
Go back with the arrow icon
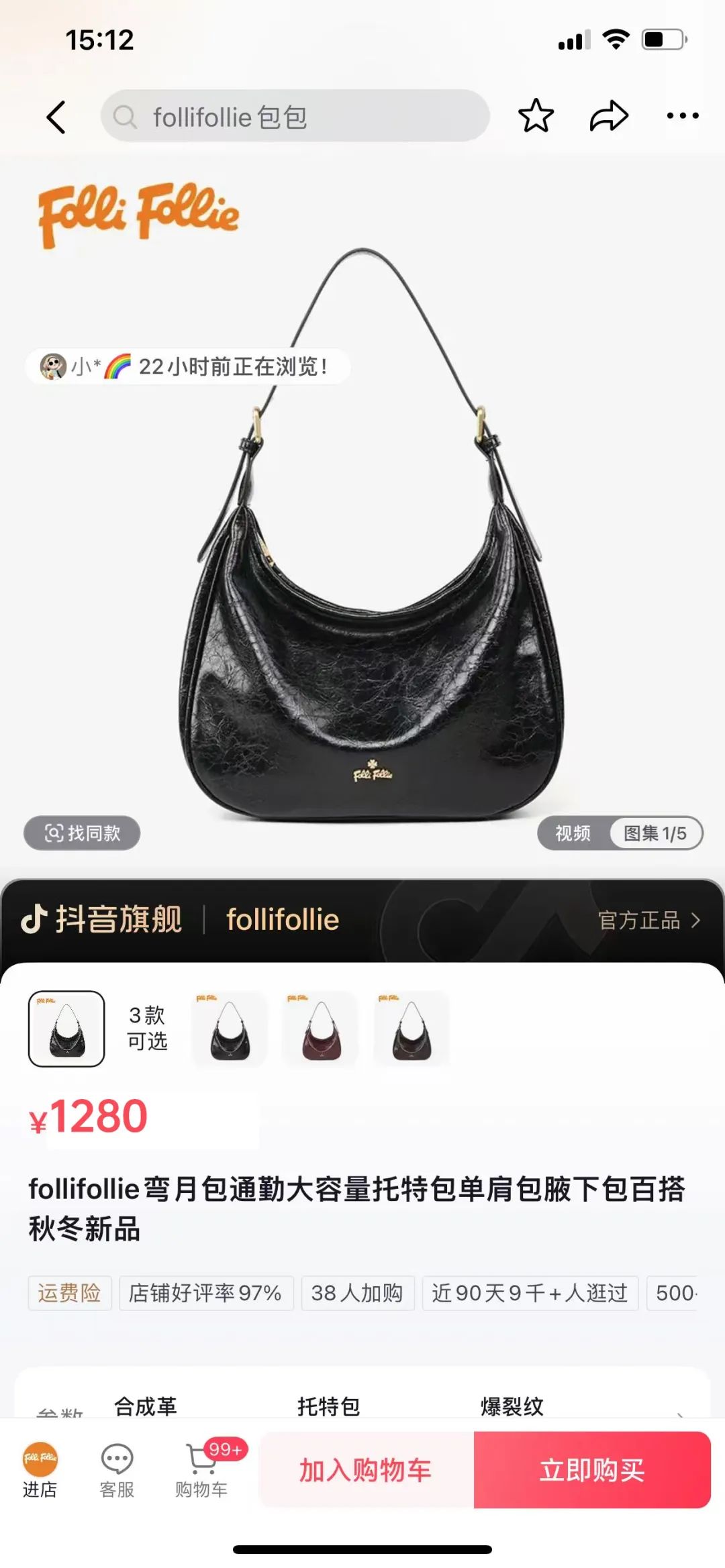(x=56, y=117)
